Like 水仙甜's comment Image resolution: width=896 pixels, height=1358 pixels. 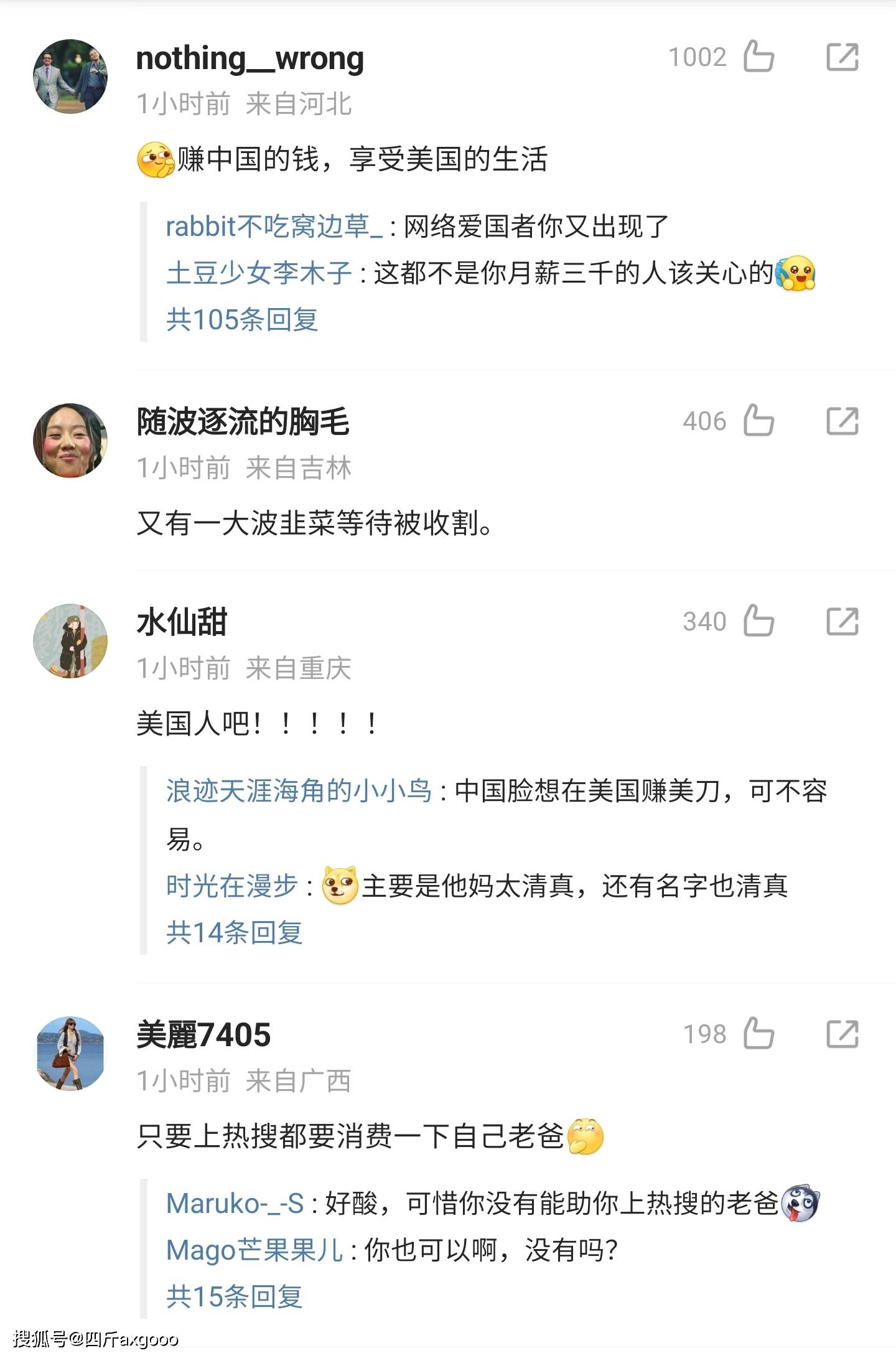(x=758, y=621)
